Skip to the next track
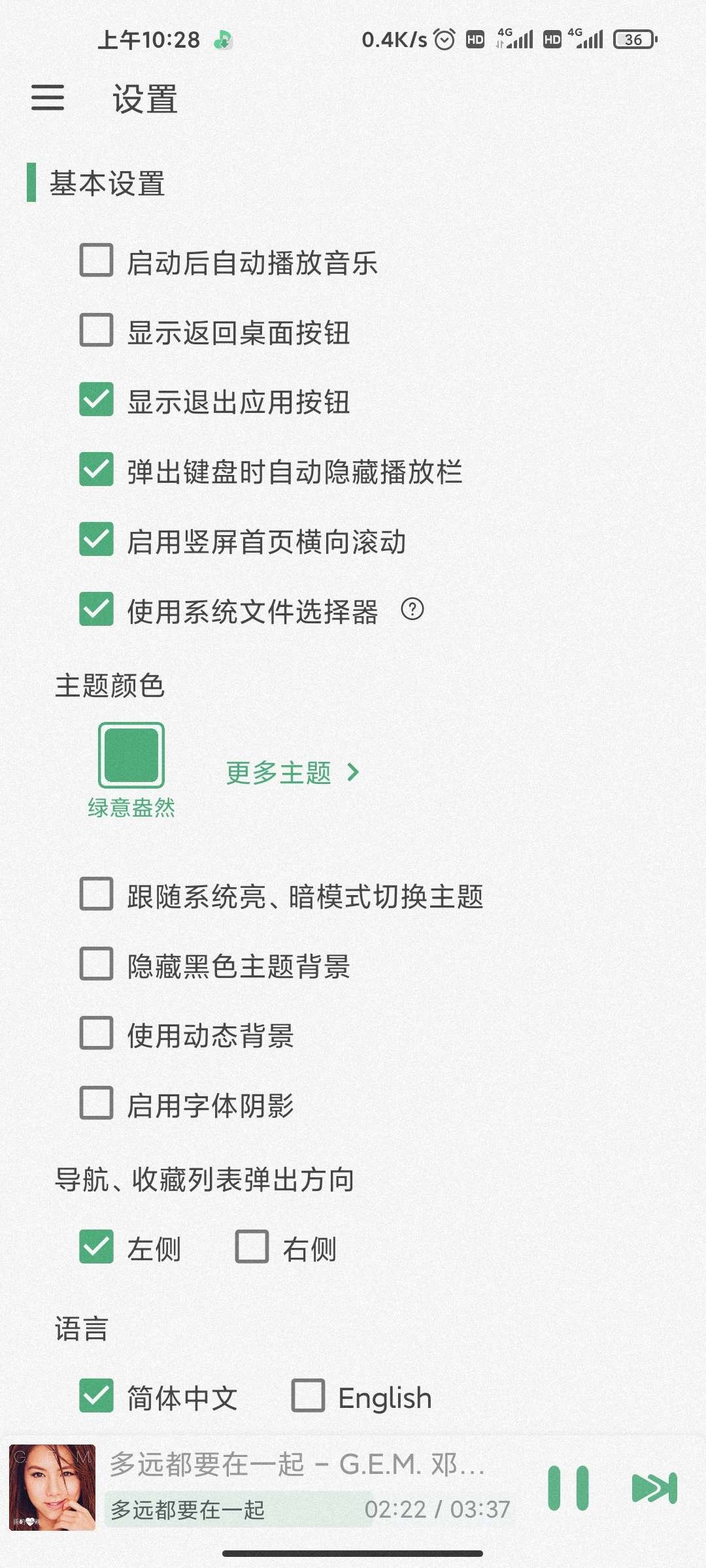Viewport: 706px width, 1568px height. 654,1488
